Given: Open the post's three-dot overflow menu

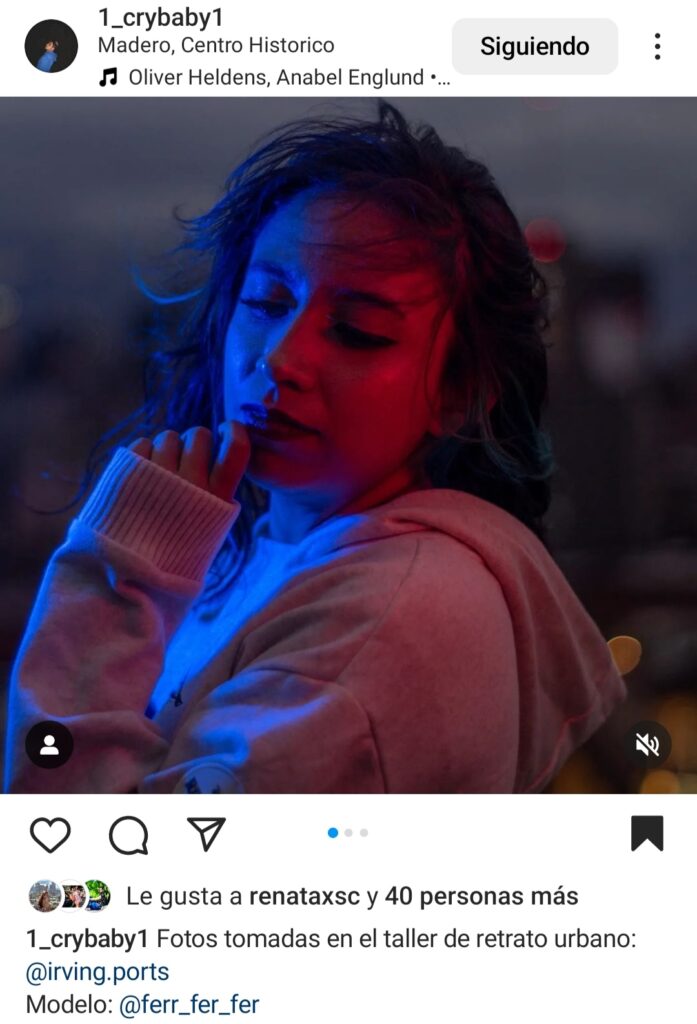Looking at the screenshot, I should tap(657, 46).
